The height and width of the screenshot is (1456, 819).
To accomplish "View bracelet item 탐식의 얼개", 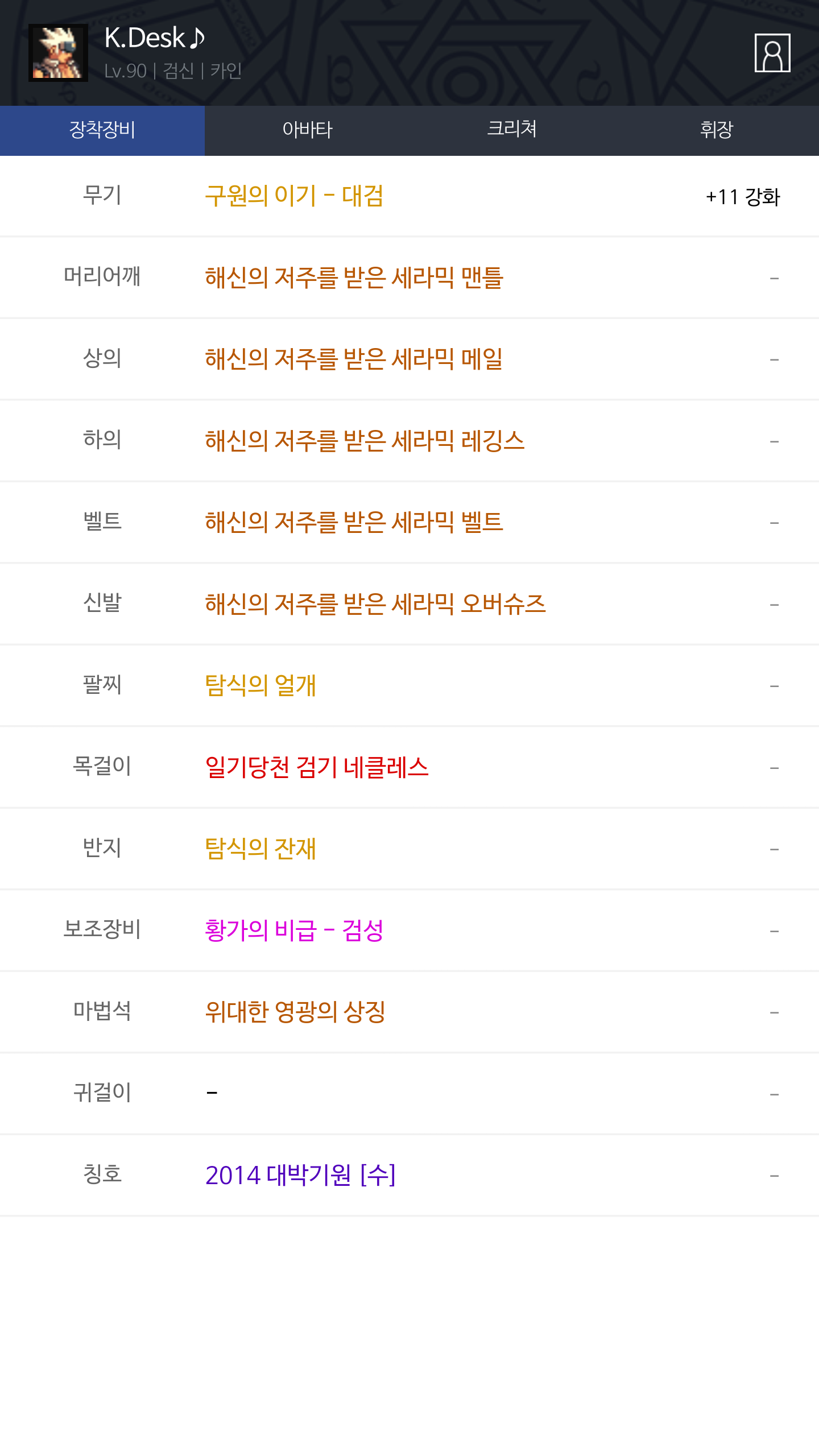I will (260, 685).
